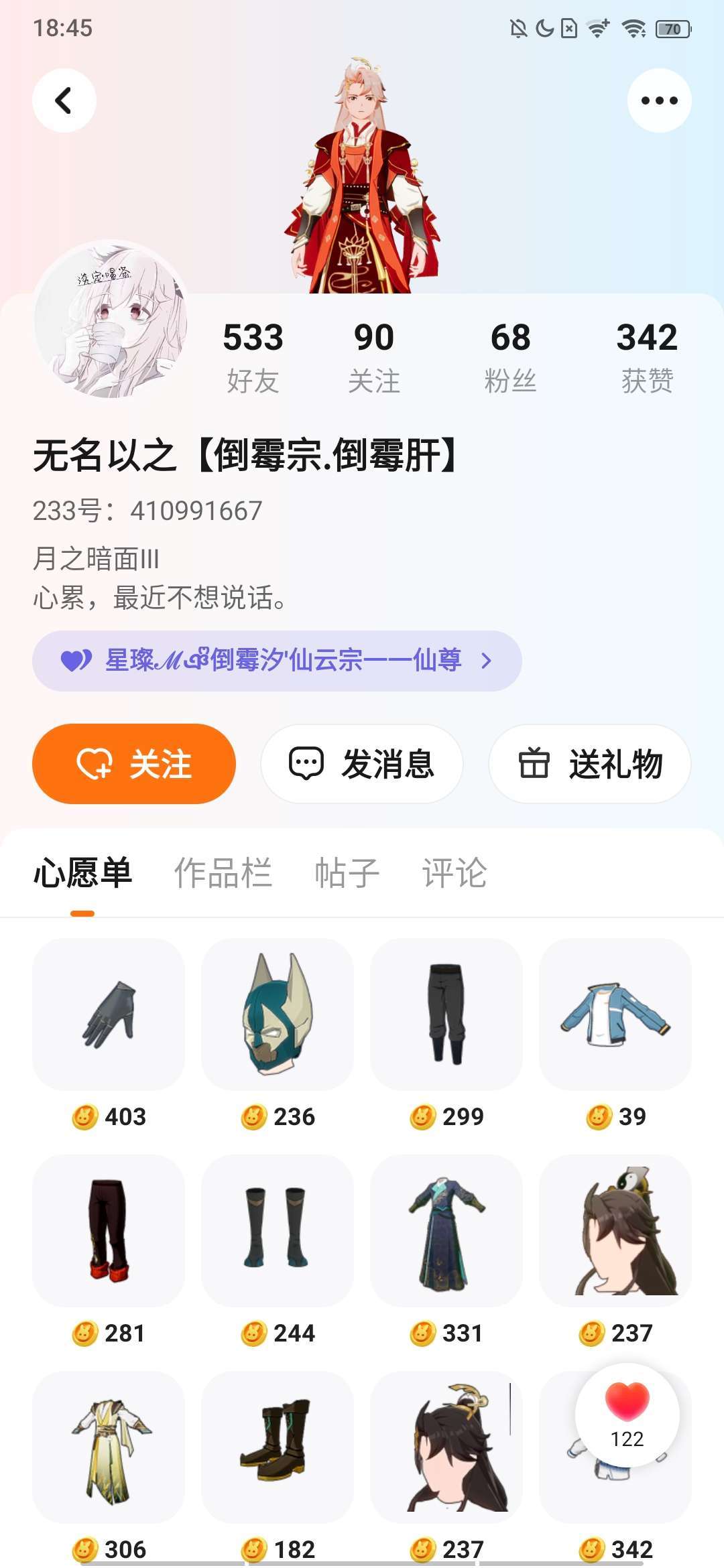Viewport: 724px width, 1568px height.
Task: Open the blue jacket item priced 39
Action: [615, 1014]
